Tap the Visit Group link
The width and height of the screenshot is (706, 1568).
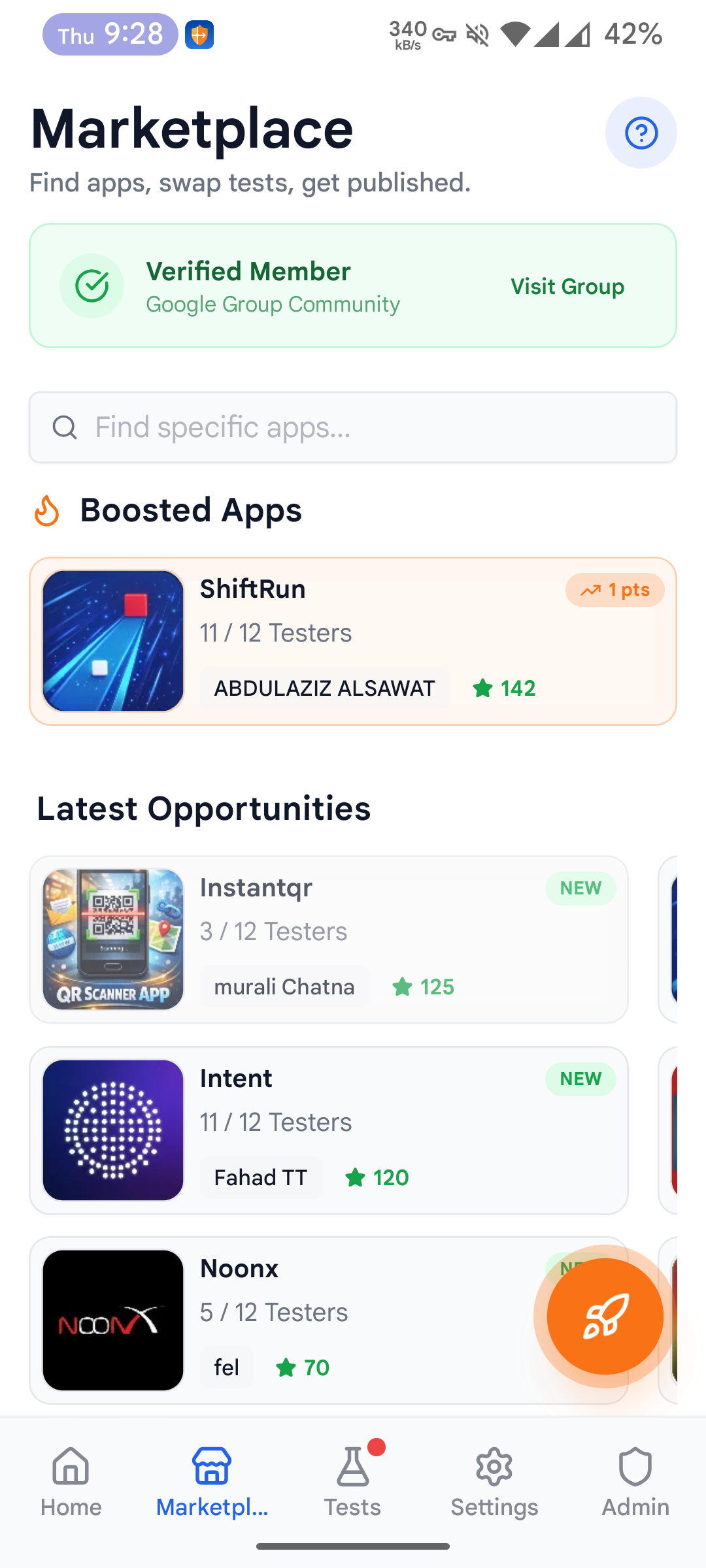tap(567, 287)
